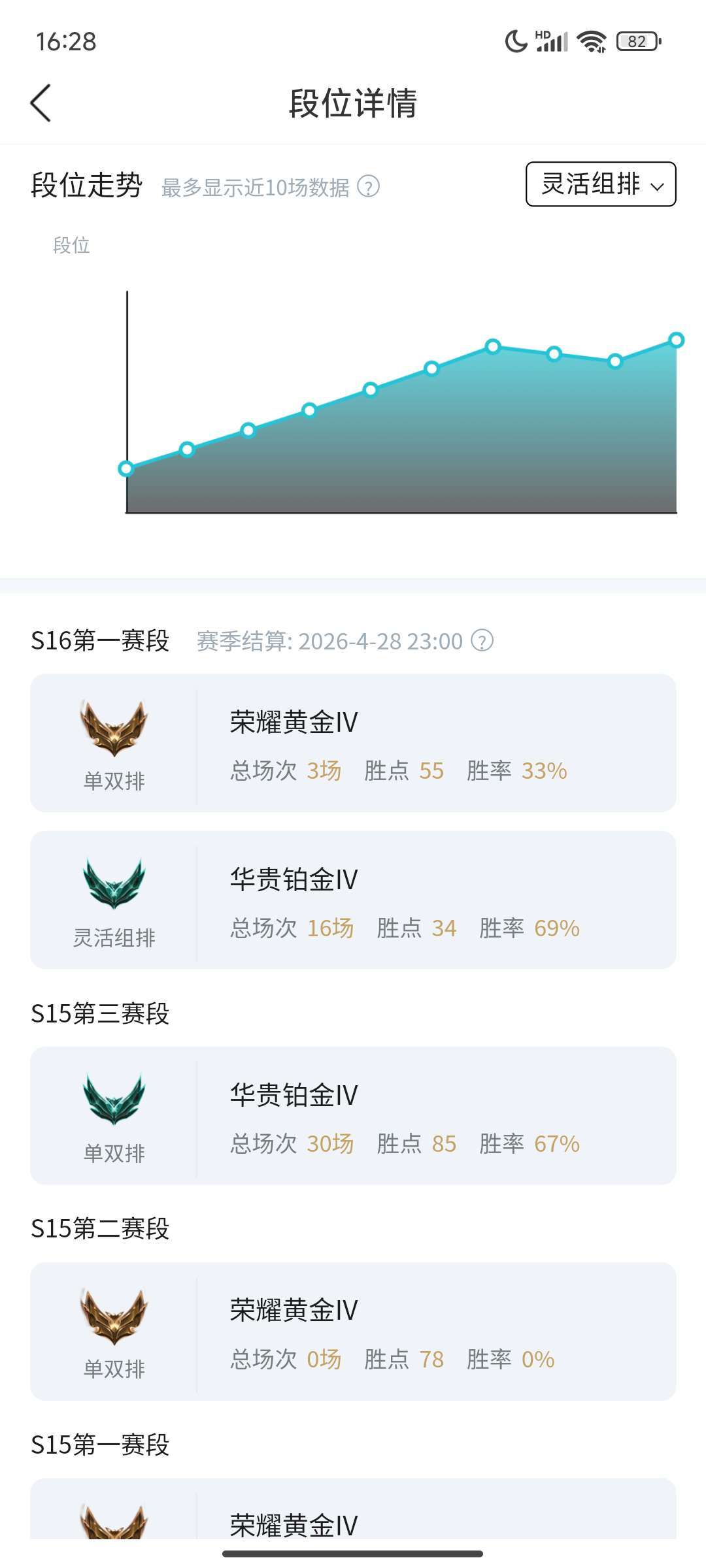Tap the peak data point on the trend line
This screenshot has height=1568, width=706.
pos(492,347)
